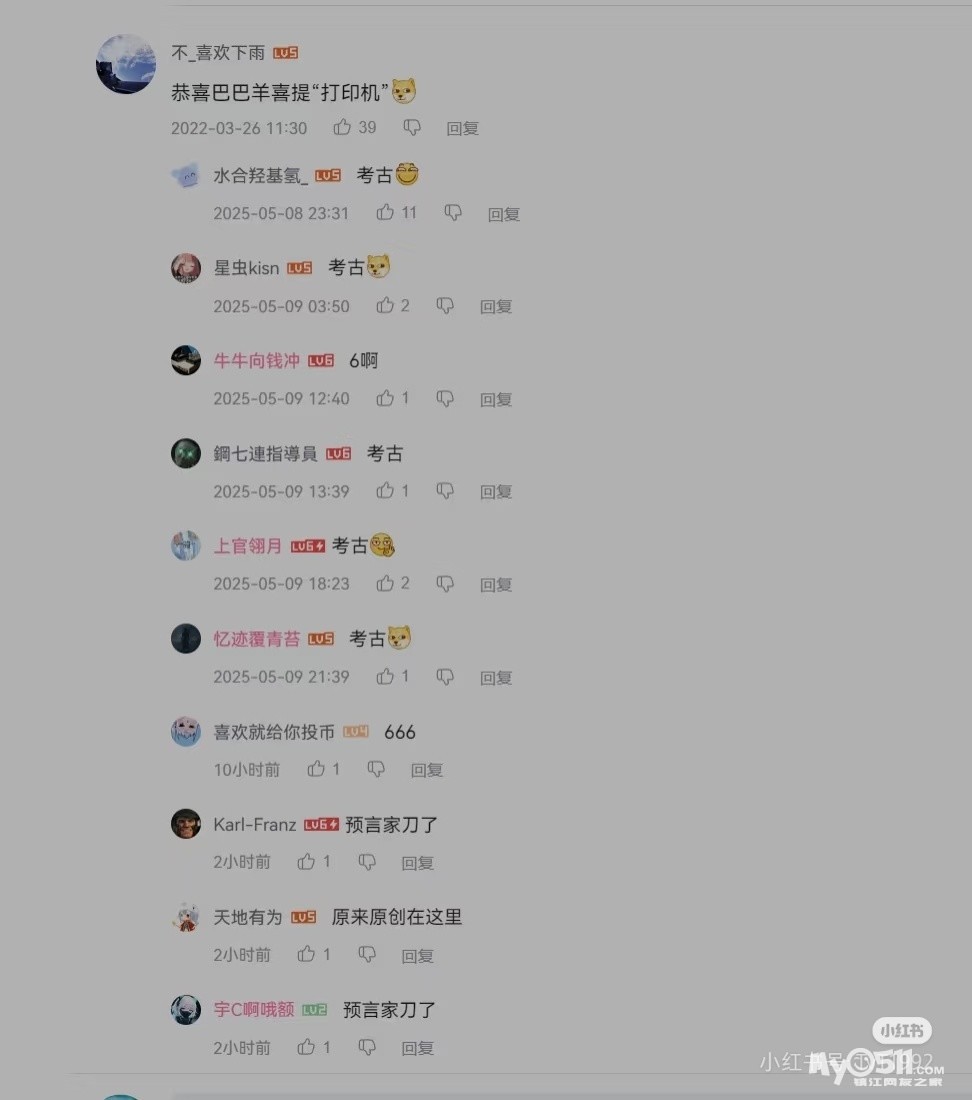The width and height of the screenshot is (972, 1100).
Task: Reply to 水合羟基氢_'s comment
Action: (503, 214)
